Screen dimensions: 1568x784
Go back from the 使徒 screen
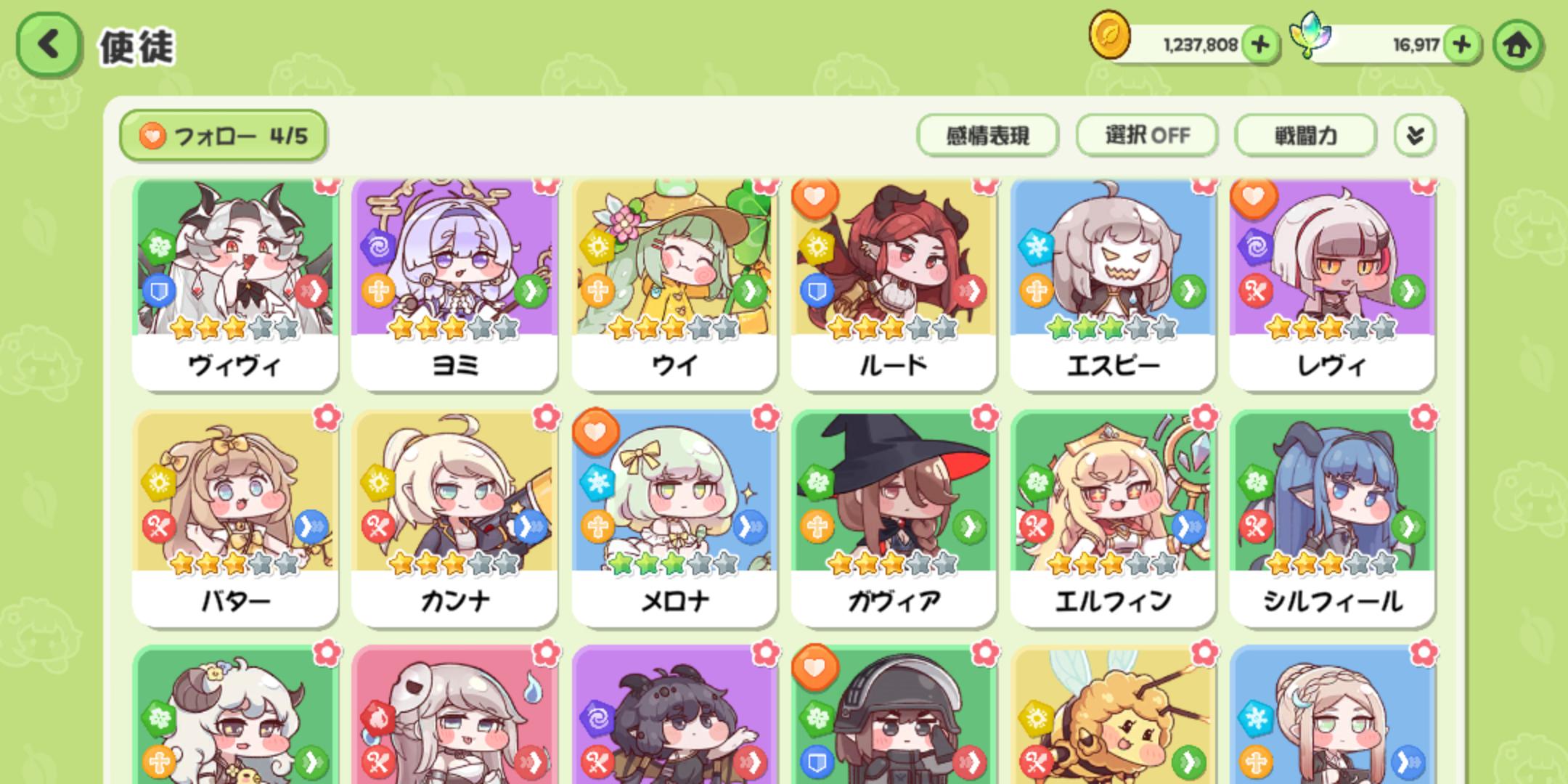pos(48,45)
